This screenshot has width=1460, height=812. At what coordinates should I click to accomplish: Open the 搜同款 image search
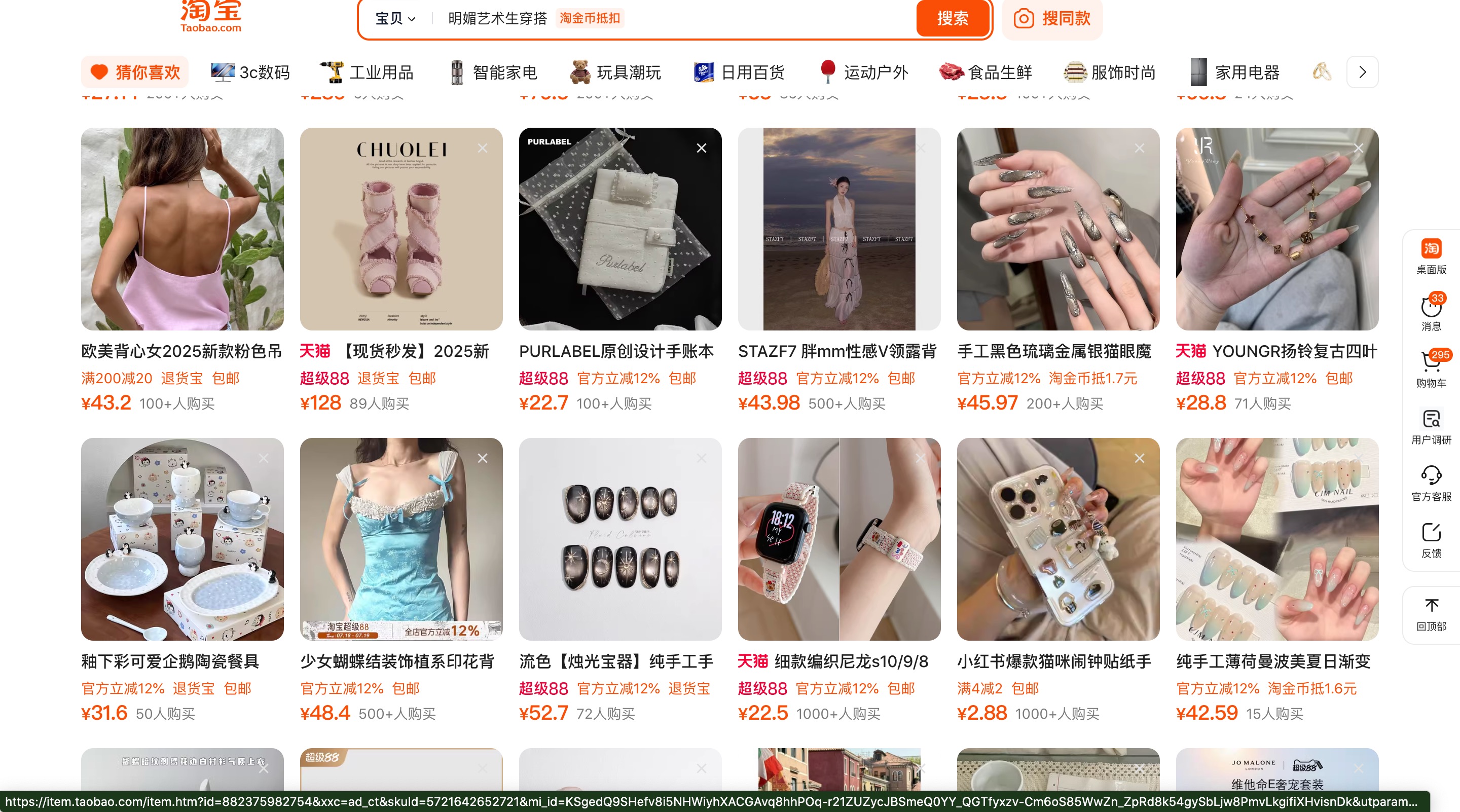(x=1052, y=19)
